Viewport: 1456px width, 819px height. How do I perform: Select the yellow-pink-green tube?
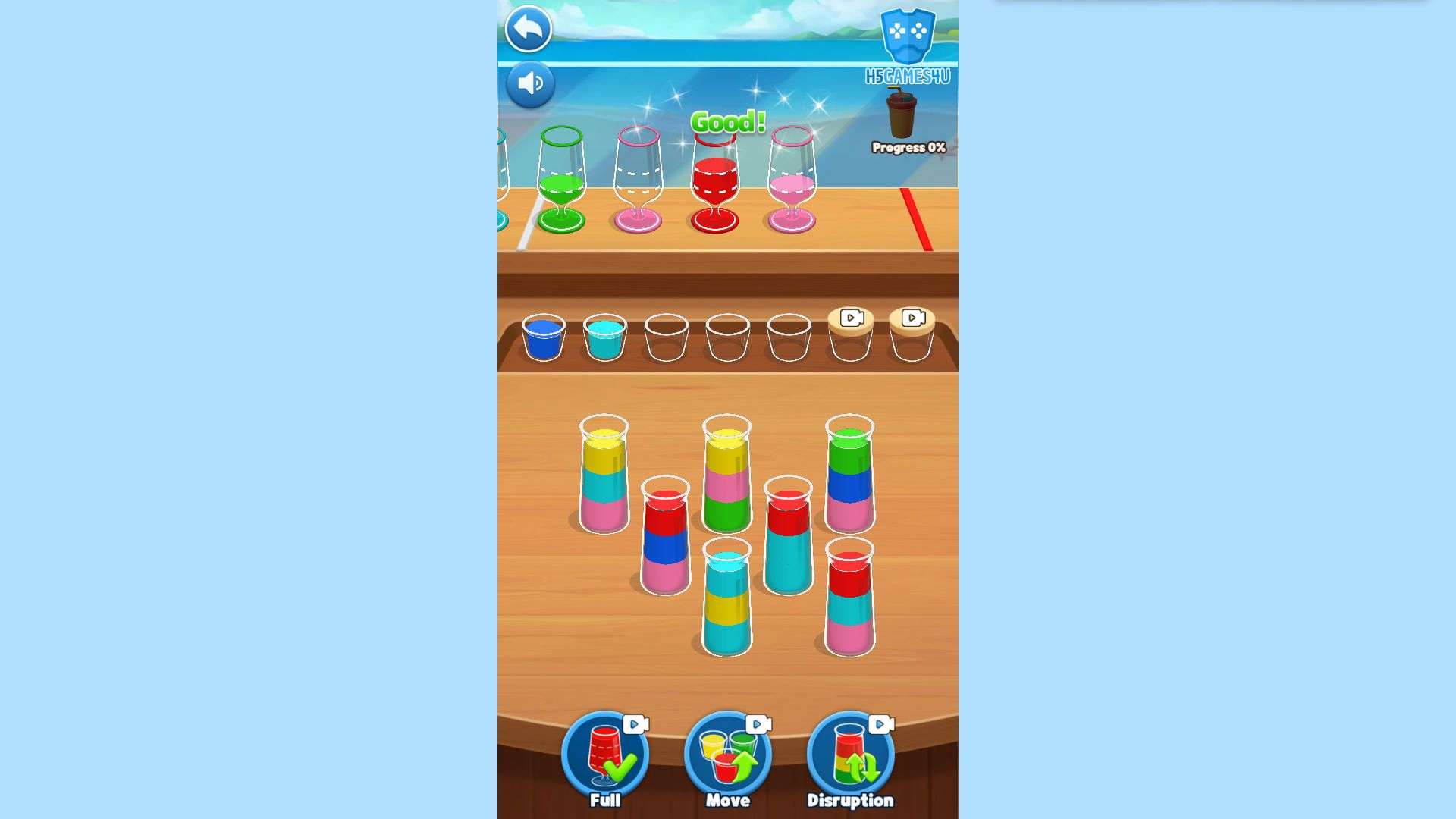pos(726,476)
